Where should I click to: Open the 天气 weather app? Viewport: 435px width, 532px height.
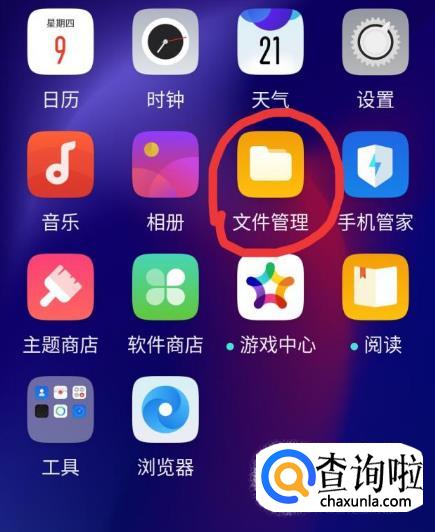[x=270, y=42]
